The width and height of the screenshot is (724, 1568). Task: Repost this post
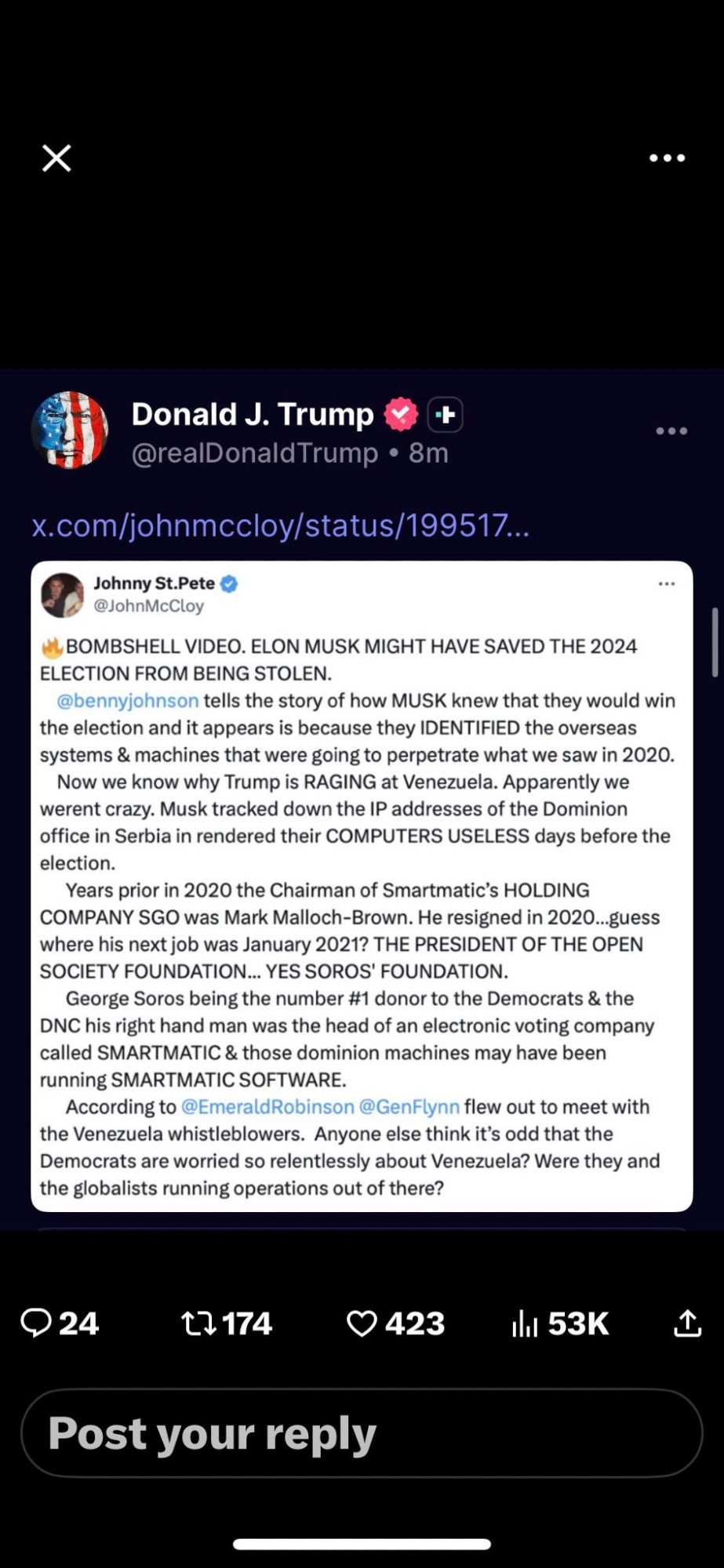(198, 1323)
